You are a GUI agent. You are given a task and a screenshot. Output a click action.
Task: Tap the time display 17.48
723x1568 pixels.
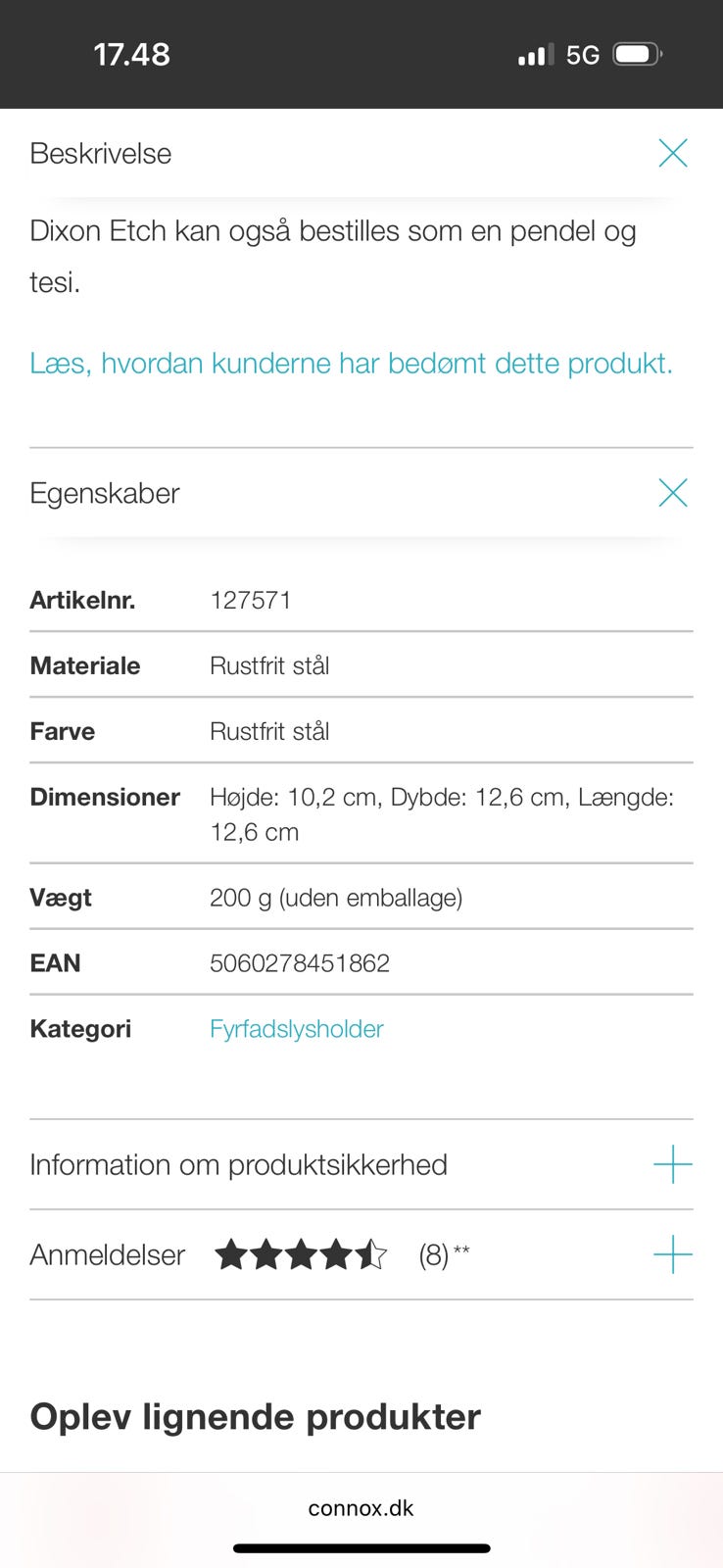coord(132,55)
